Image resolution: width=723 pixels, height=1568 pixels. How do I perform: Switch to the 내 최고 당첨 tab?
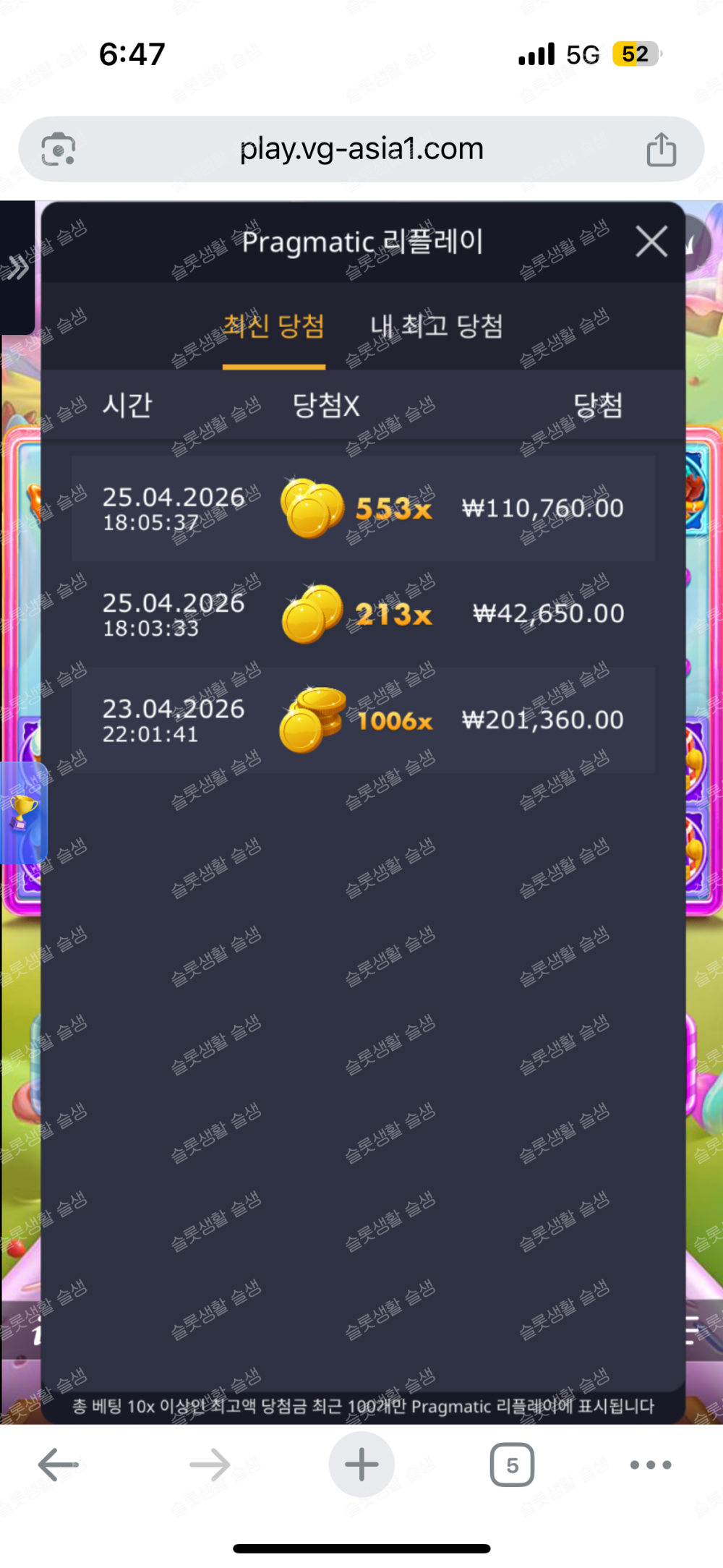(x=436, y=326)
